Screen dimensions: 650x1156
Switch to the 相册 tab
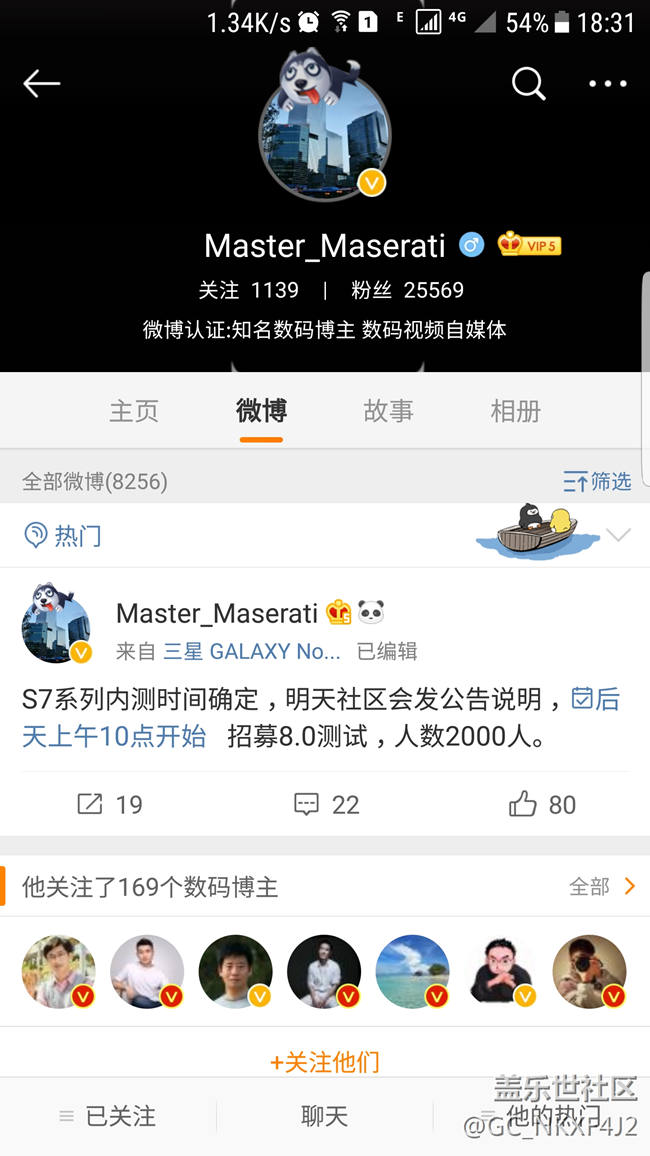515,411
